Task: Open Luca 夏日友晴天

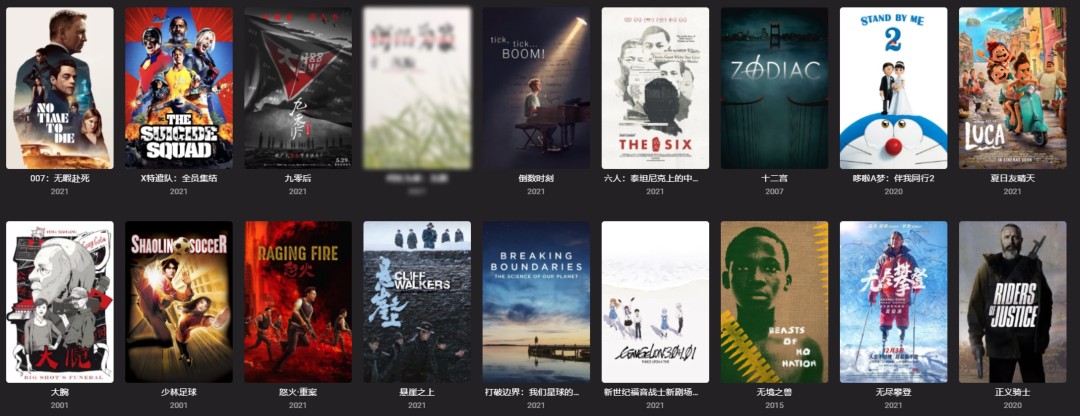Action: click(x=1012, y=88)
